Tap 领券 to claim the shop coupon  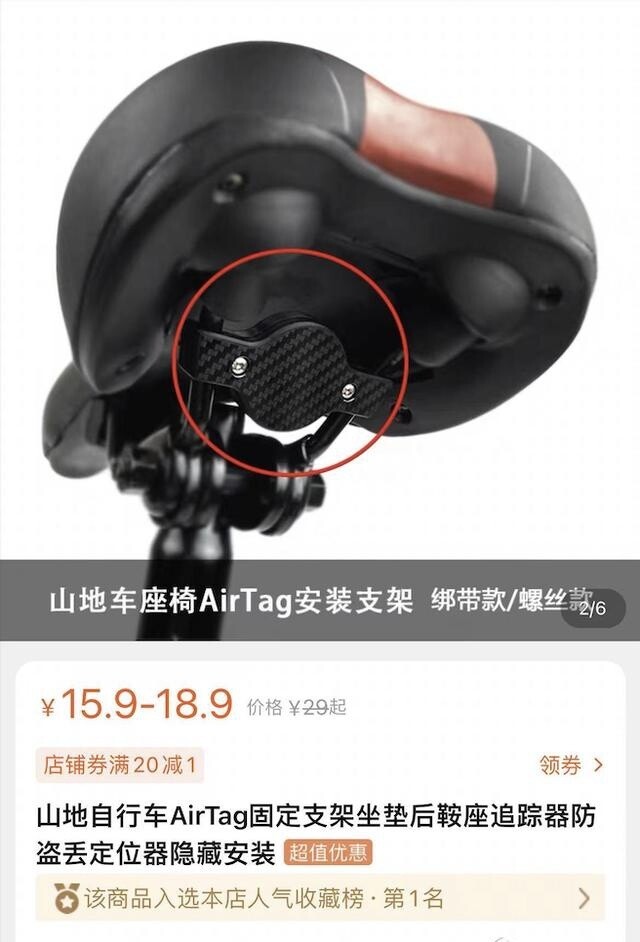(x=571, y=766)
